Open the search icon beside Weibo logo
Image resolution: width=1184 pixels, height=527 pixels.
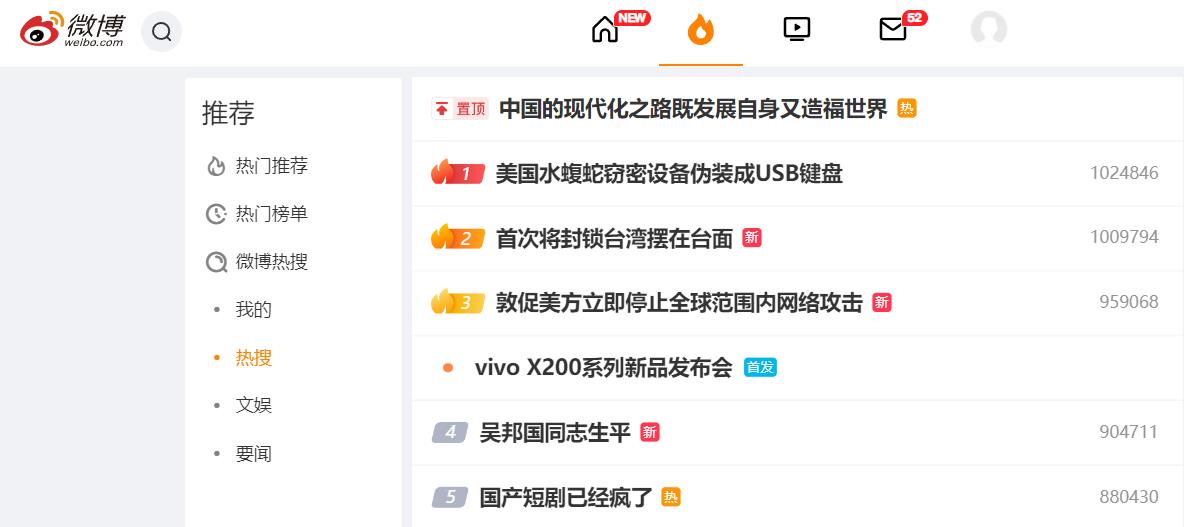click(162, 32)
